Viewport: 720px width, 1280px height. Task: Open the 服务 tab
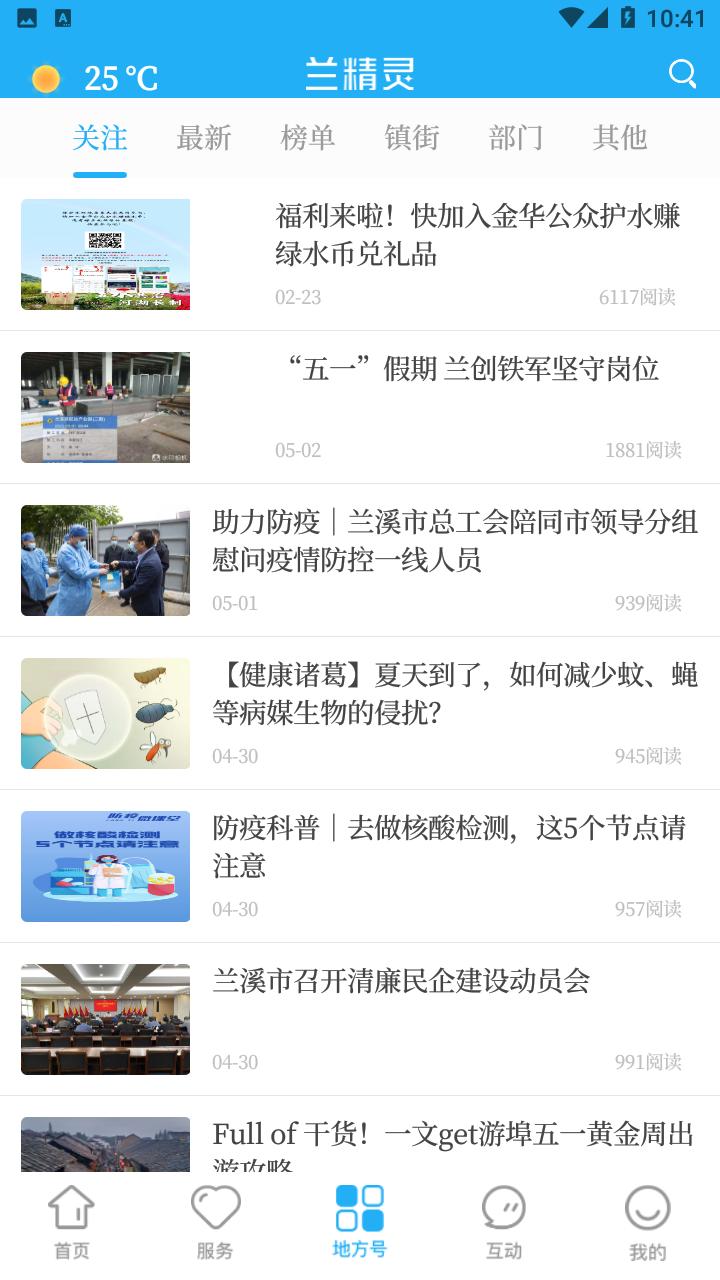[x=215, y=1222]
